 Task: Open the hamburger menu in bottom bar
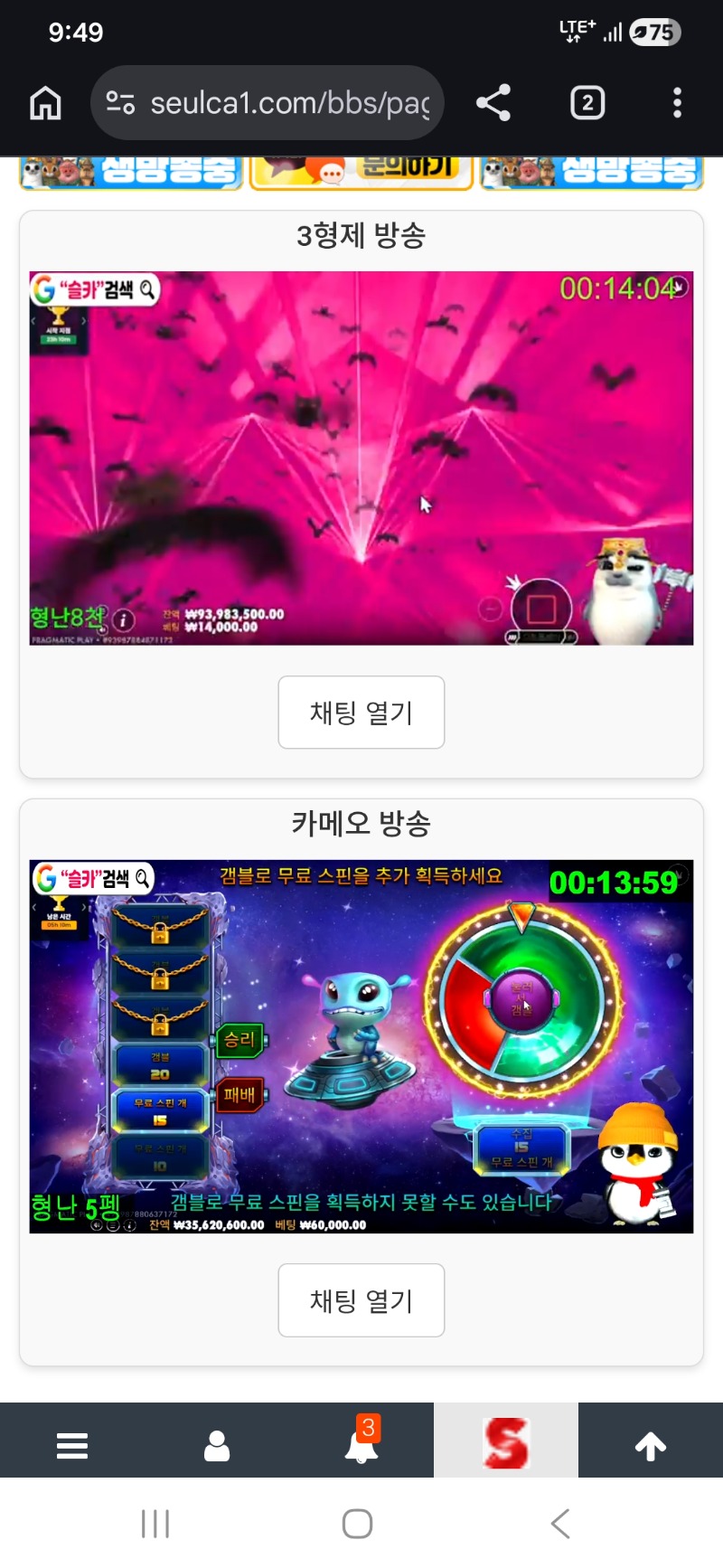72,1445
